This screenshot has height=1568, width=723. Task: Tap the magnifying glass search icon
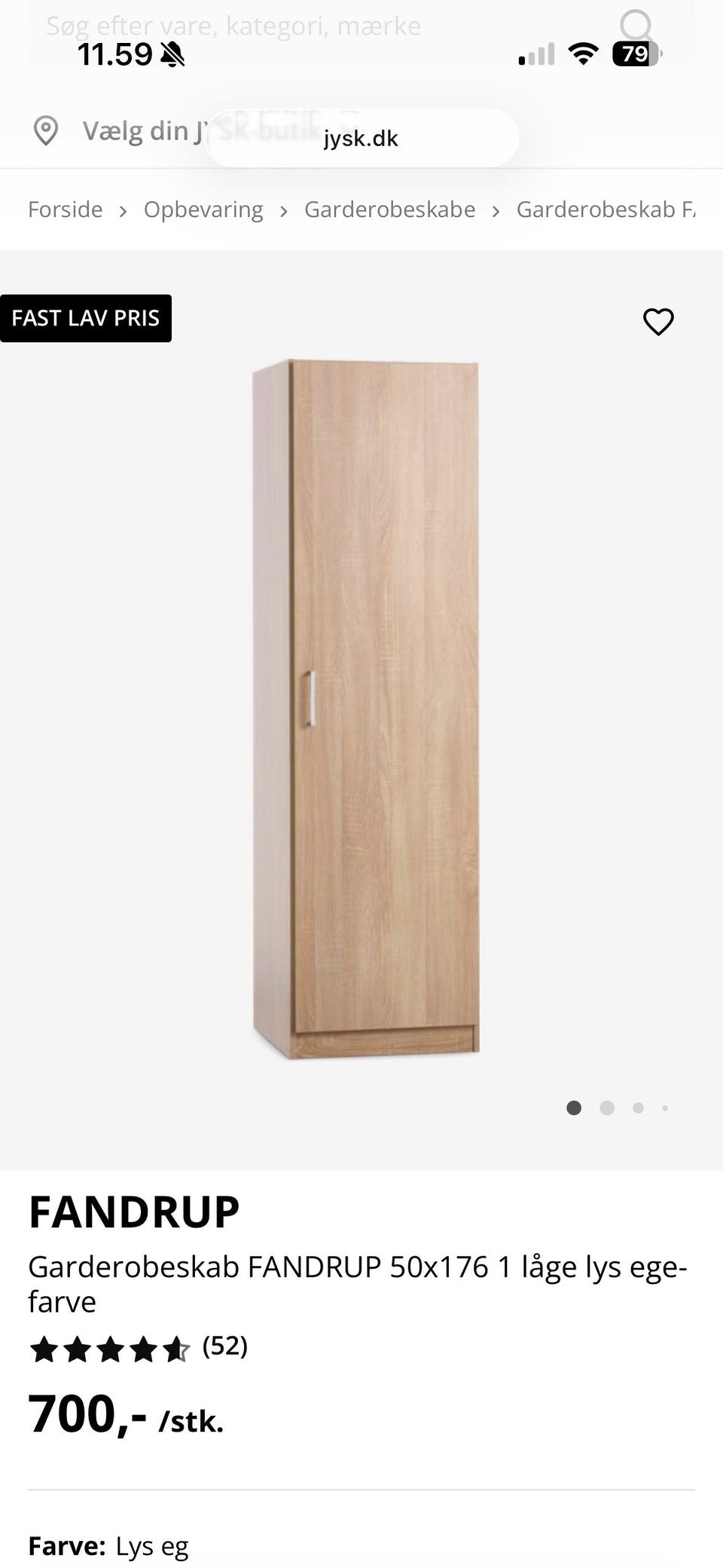(636, 26)
